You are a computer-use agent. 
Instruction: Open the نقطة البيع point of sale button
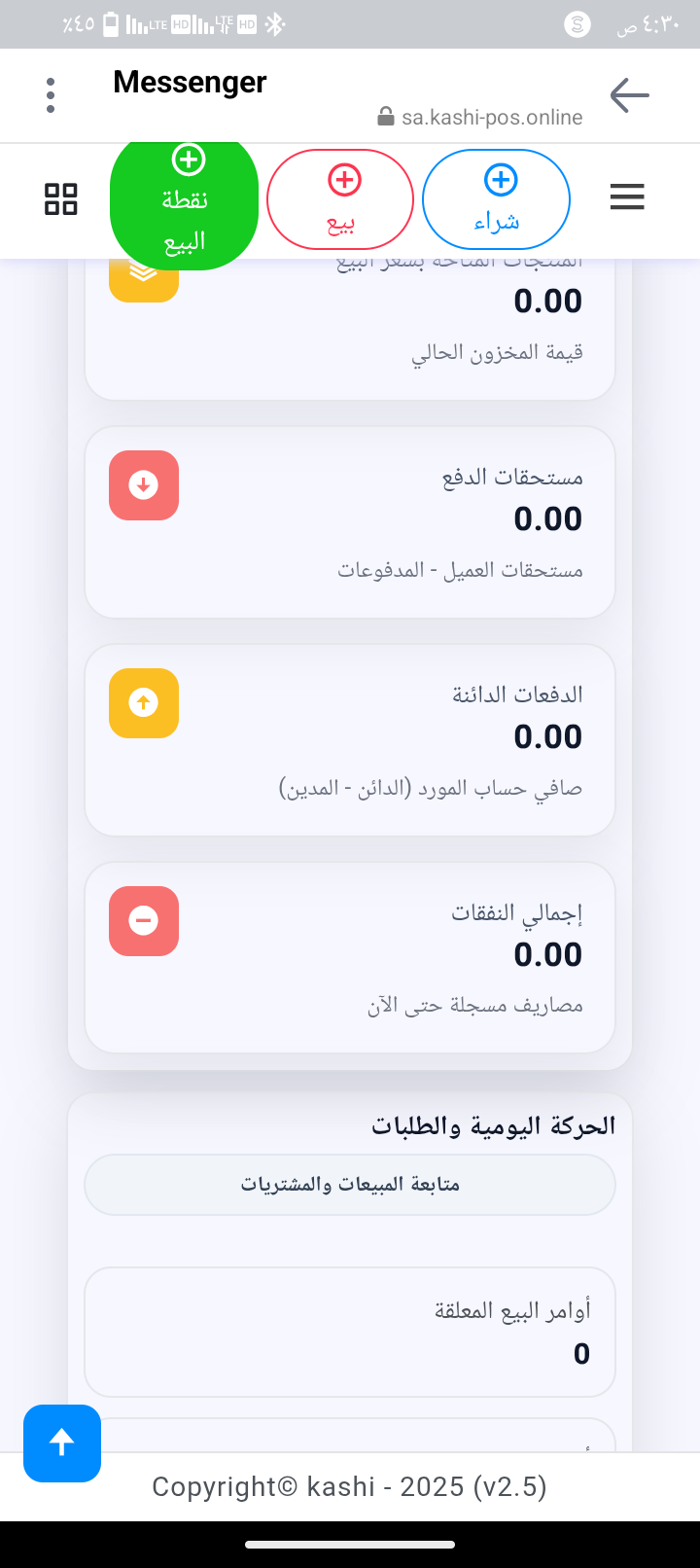(x=185, y=202)
